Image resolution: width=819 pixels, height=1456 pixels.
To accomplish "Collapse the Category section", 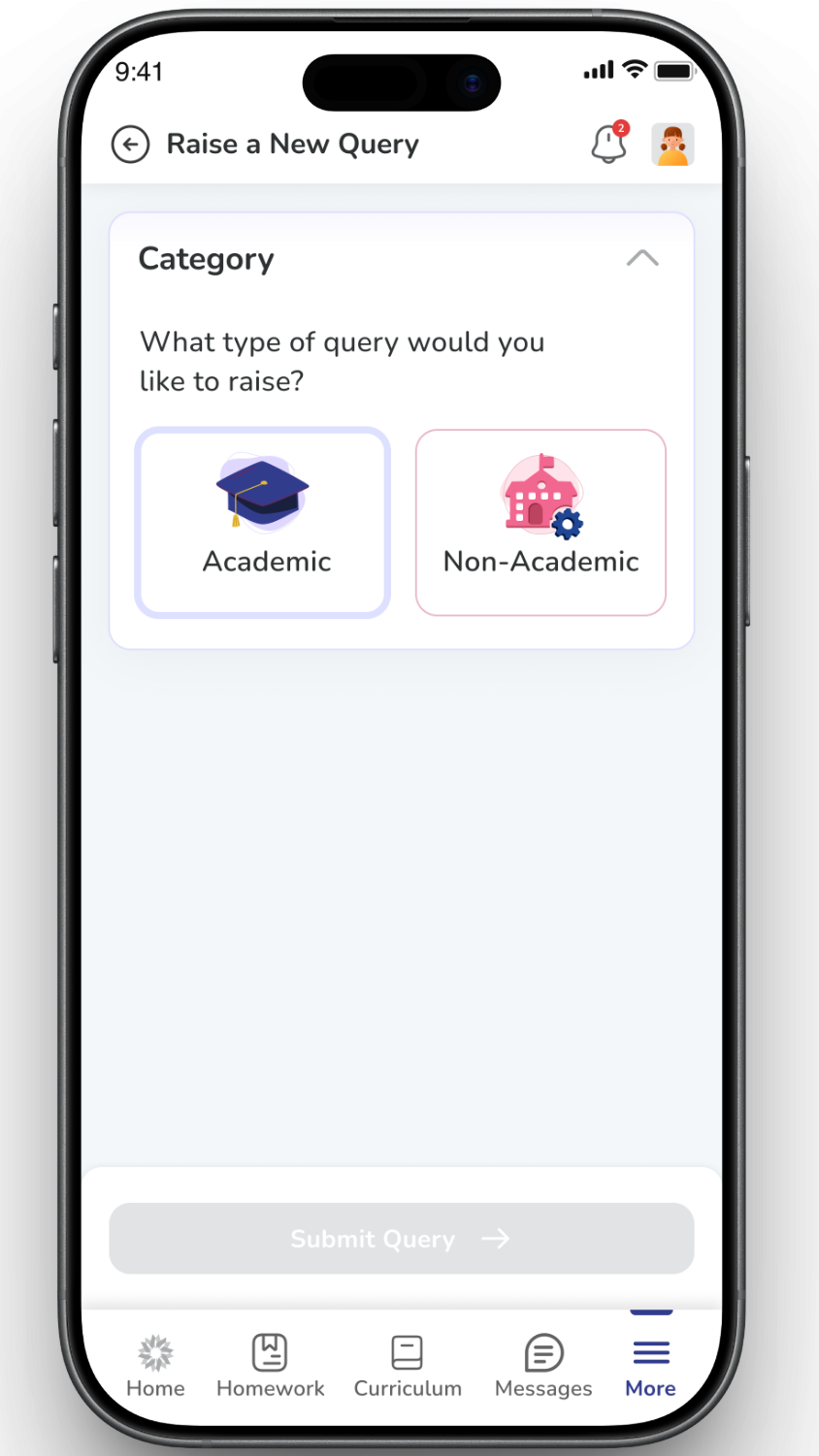I will pyautogui.click(x=642, y=258).
